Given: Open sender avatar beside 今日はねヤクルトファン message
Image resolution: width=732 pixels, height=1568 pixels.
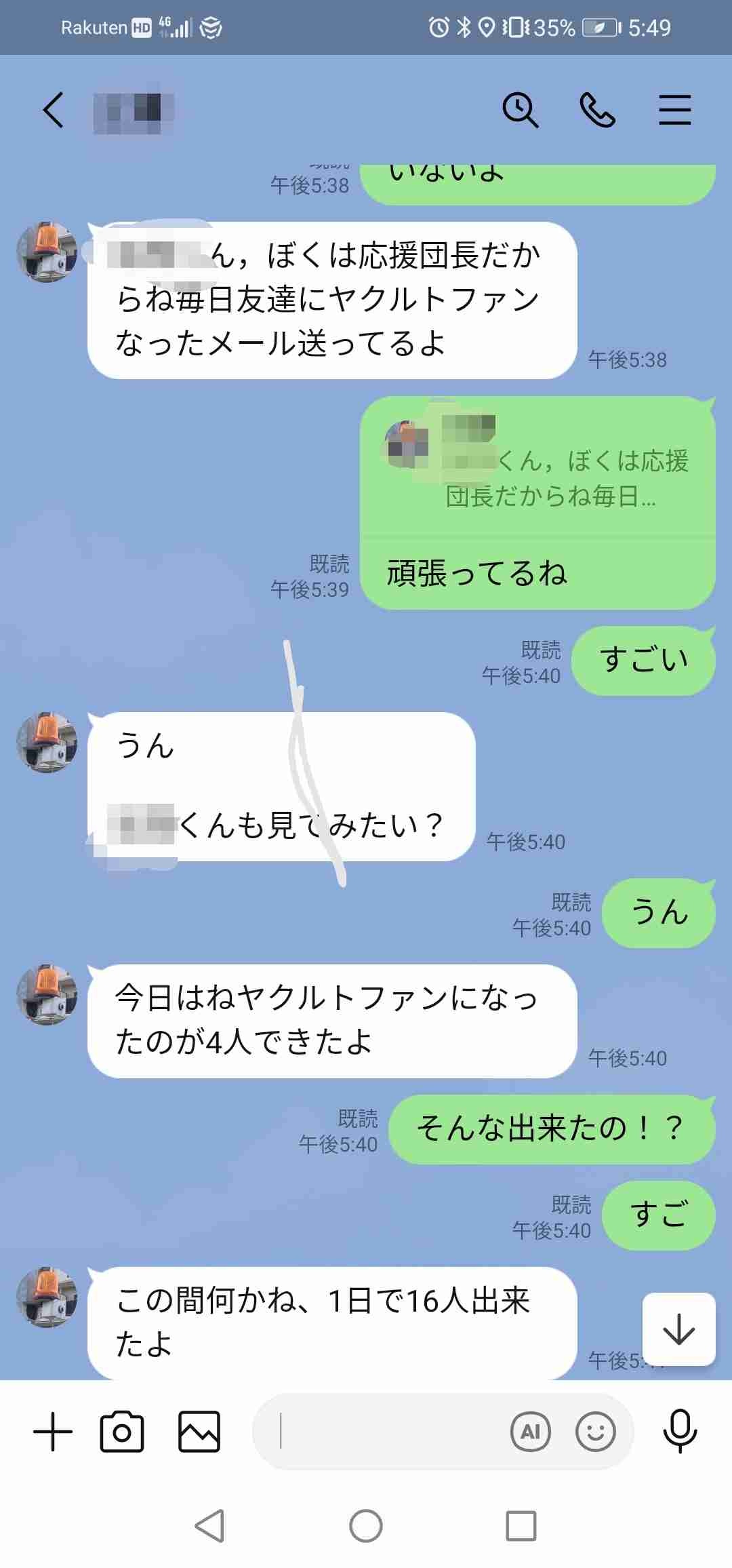Looking at the screenshot, I should [47, 994].
